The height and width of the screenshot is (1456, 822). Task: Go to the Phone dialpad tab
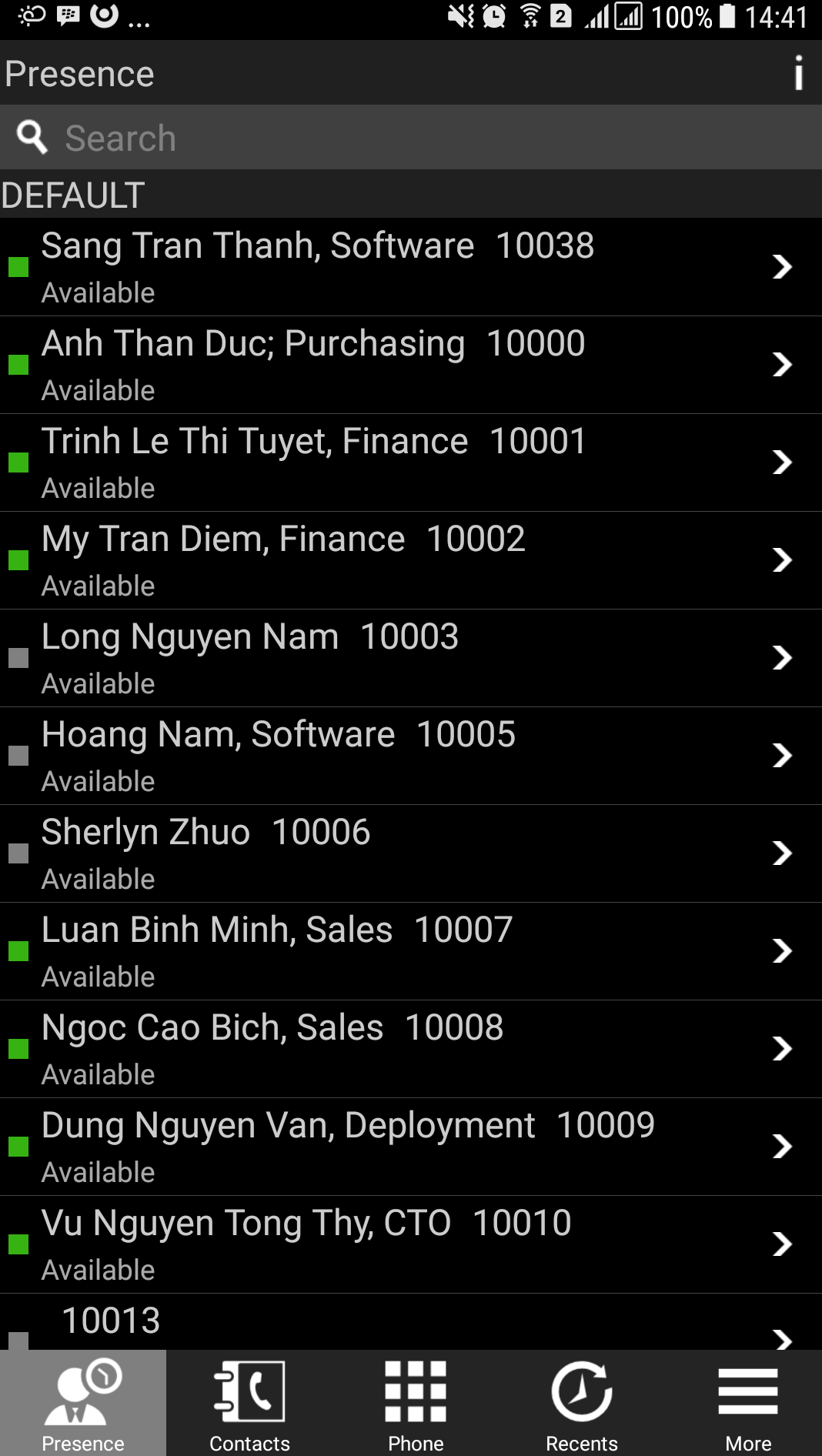pyautogui.click(x=416, y=1403)
